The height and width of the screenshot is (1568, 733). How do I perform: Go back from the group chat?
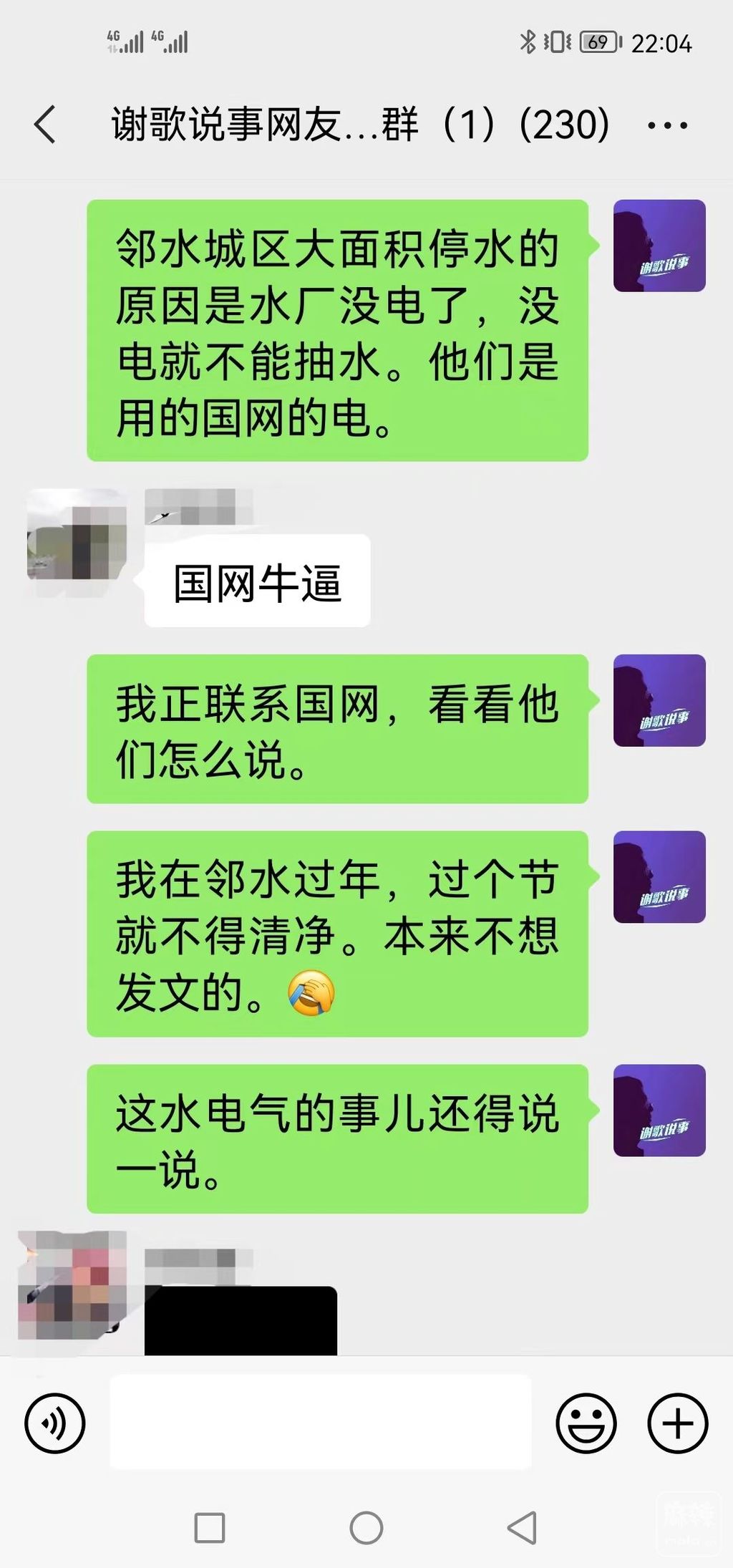pyautogui.click(x=45, y=125)
